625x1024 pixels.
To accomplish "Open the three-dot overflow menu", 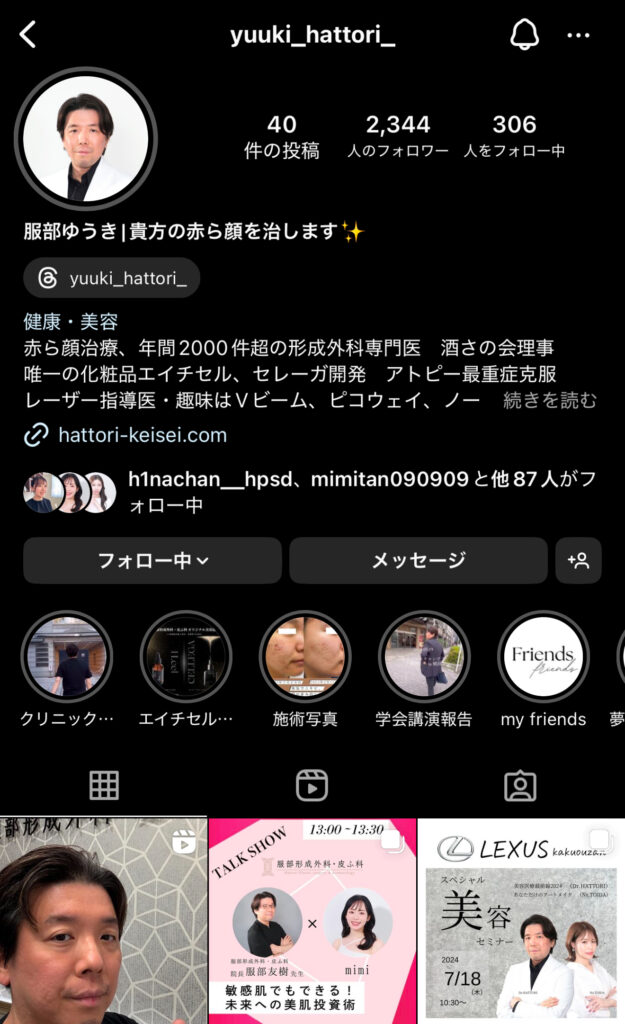I will (x=579, y=36).
